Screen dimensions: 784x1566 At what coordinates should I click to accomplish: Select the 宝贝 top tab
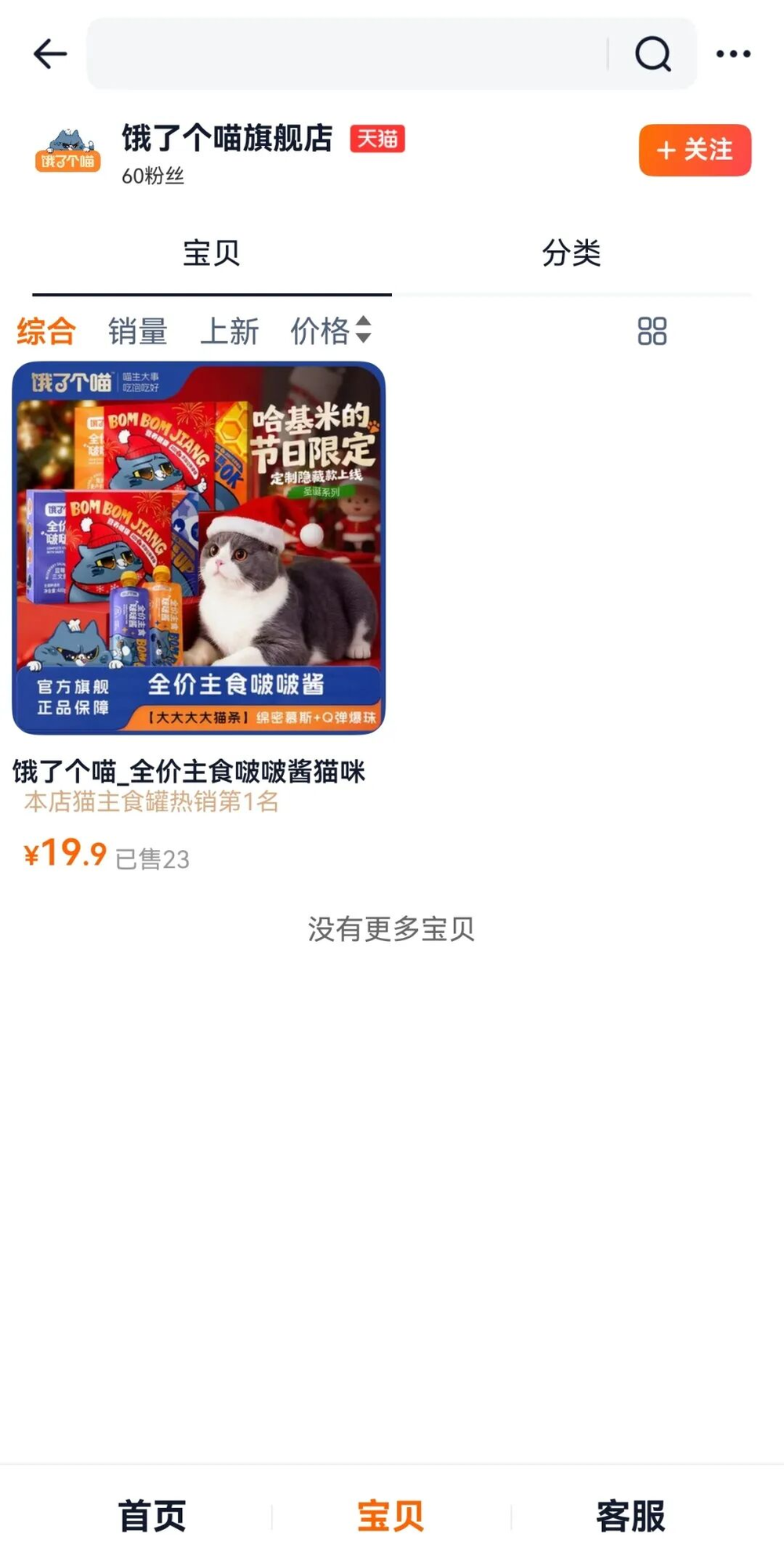point(212,253)
